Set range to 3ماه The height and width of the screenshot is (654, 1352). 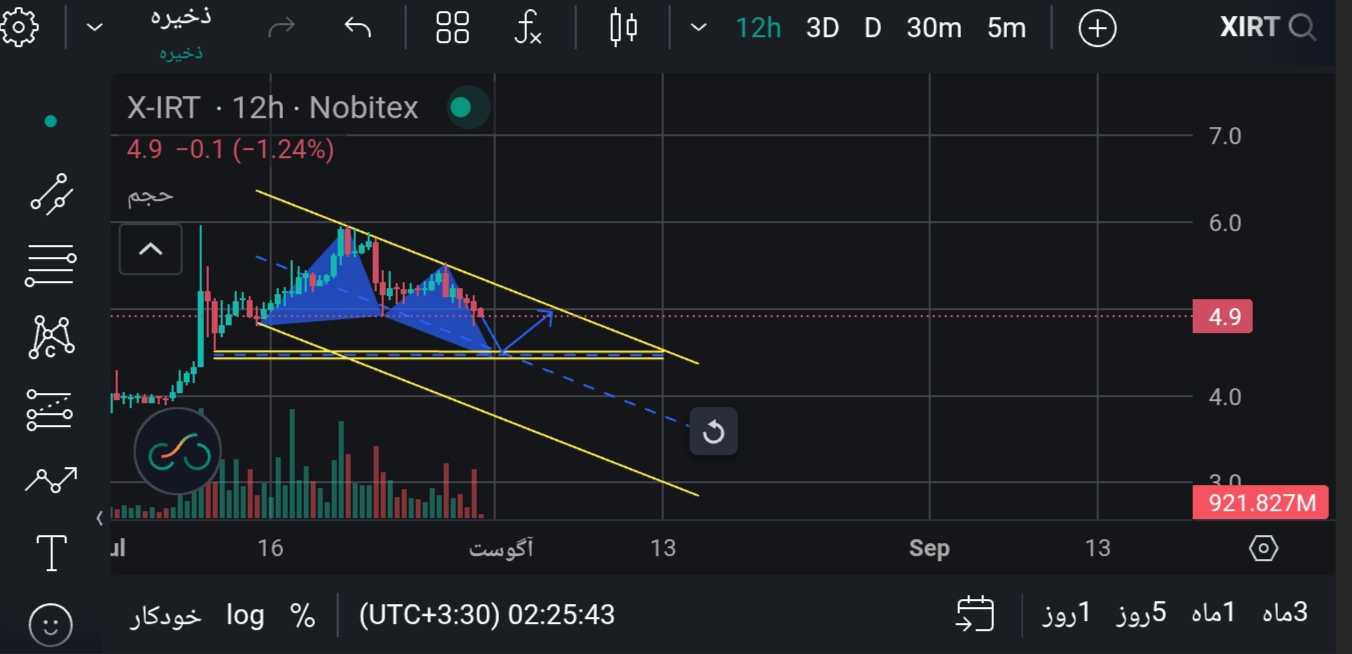[1285, 613]
